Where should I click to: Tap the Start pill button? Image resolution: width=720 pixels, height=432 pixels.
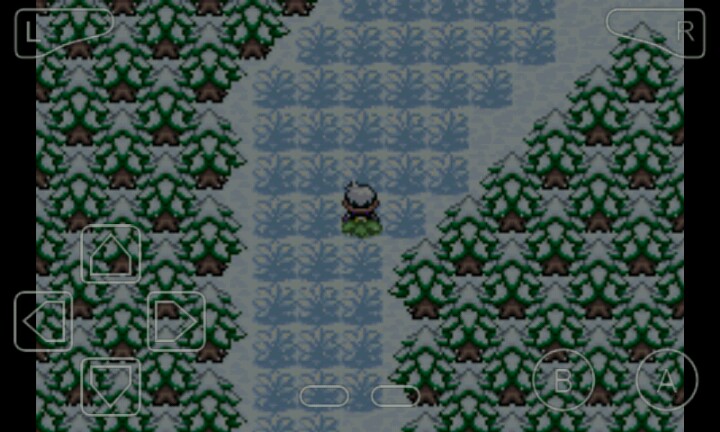(x=395, y=396)
